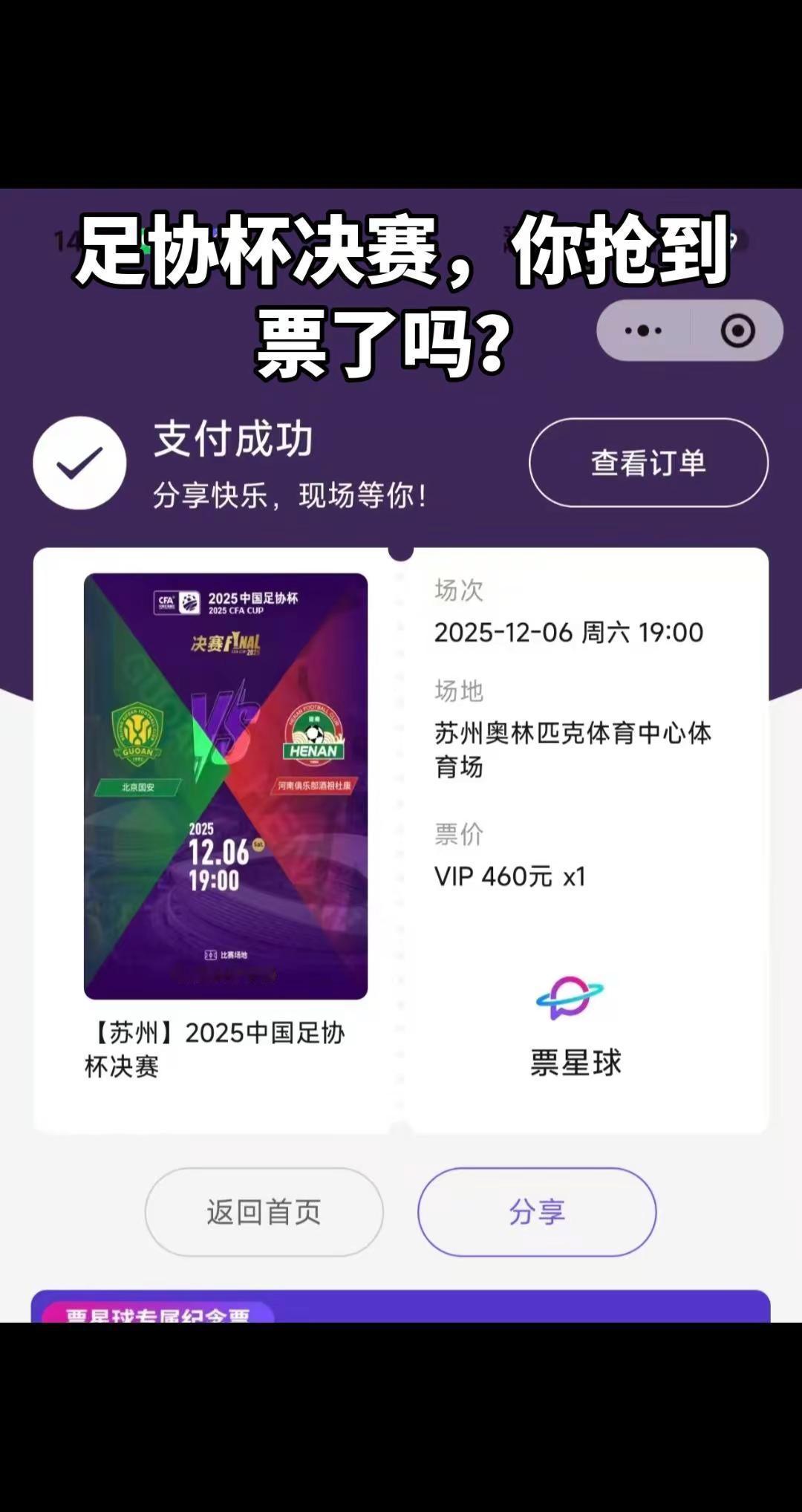Click the green payment success checkmark icon
802x1512 pixels.
[79, 463]
